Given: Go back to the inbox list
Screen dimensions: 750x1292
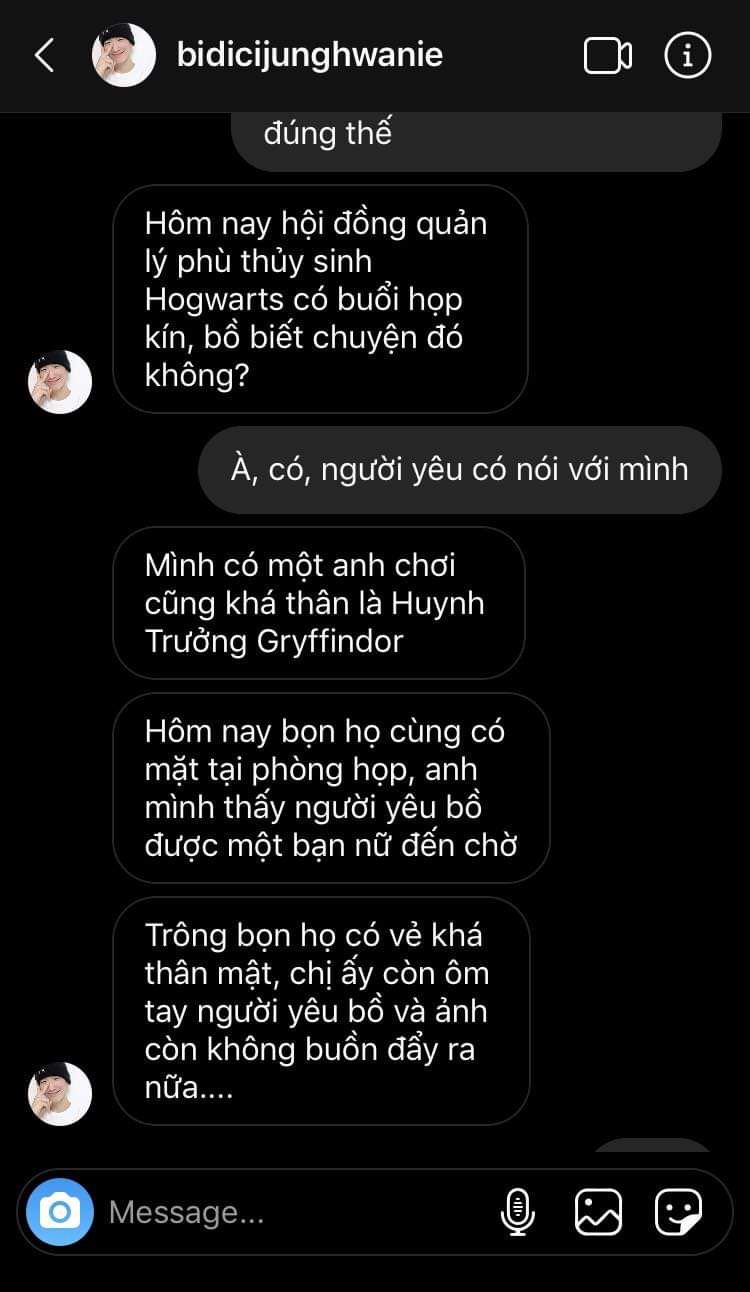Looking at the screenshot, I should pos(44,56).
